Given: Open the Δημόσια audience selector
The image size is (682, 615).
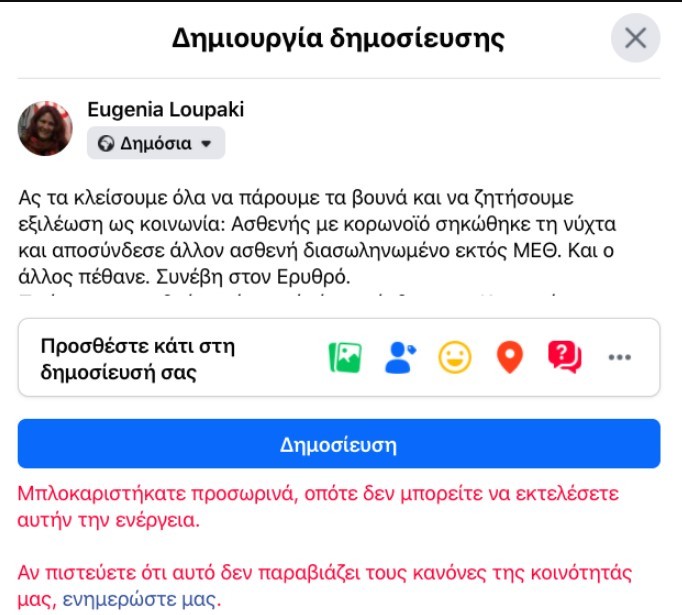Looking at the screenshot, I should click(156, 143).
